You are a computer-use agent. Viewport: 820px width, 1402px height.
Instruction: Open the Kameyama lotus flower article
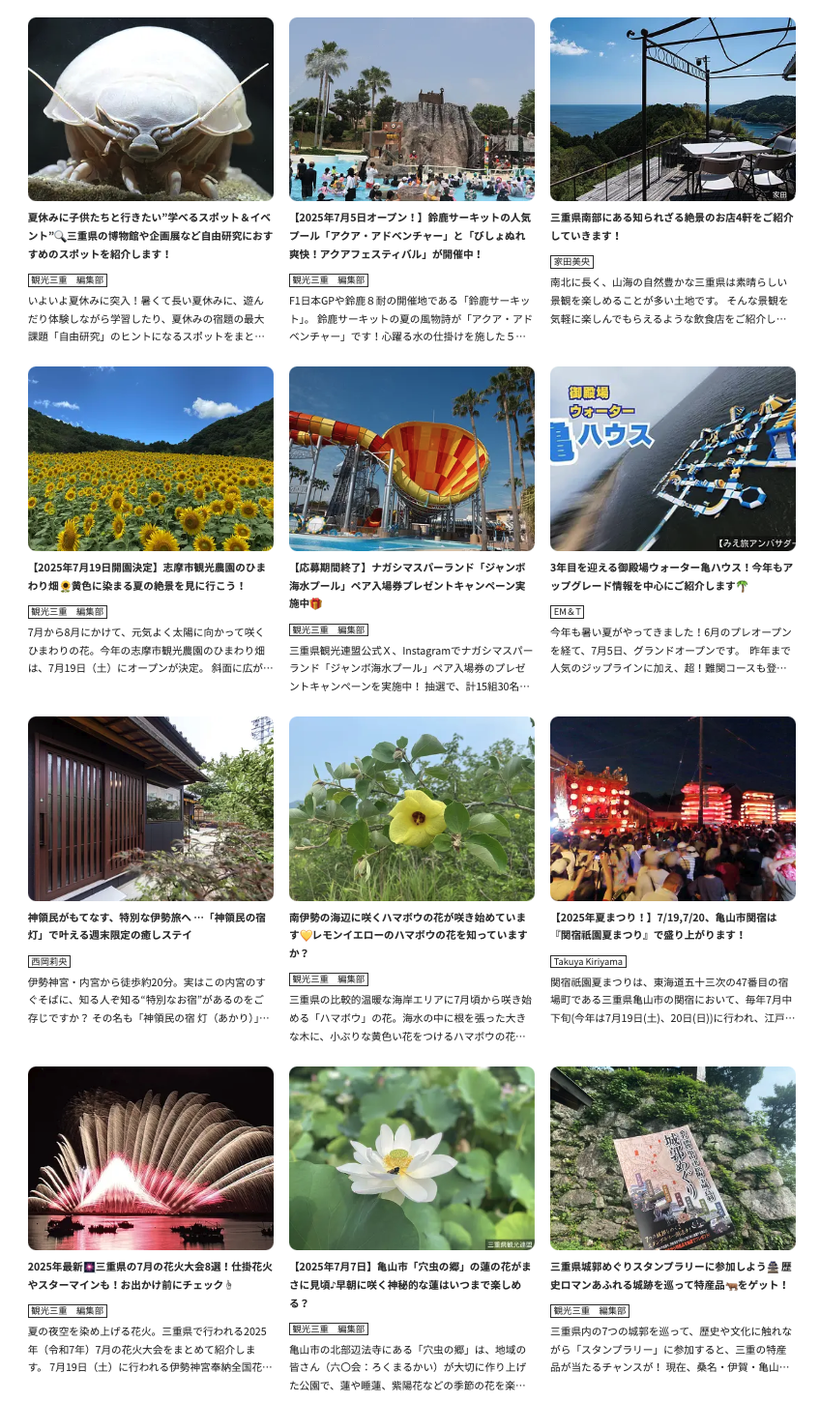coord(411,1284)
